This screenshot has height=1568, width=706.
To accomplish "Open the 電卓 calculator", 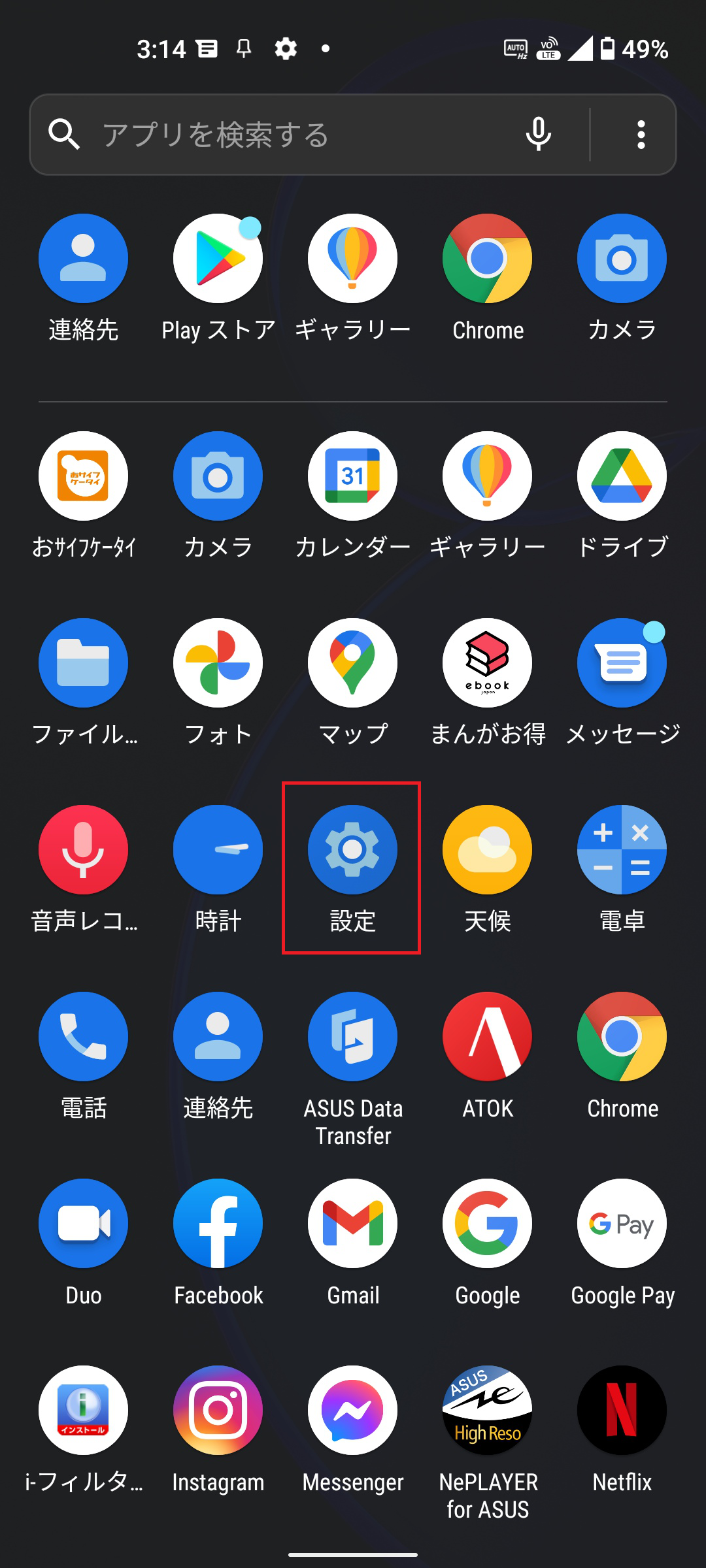I will [622, 849].
